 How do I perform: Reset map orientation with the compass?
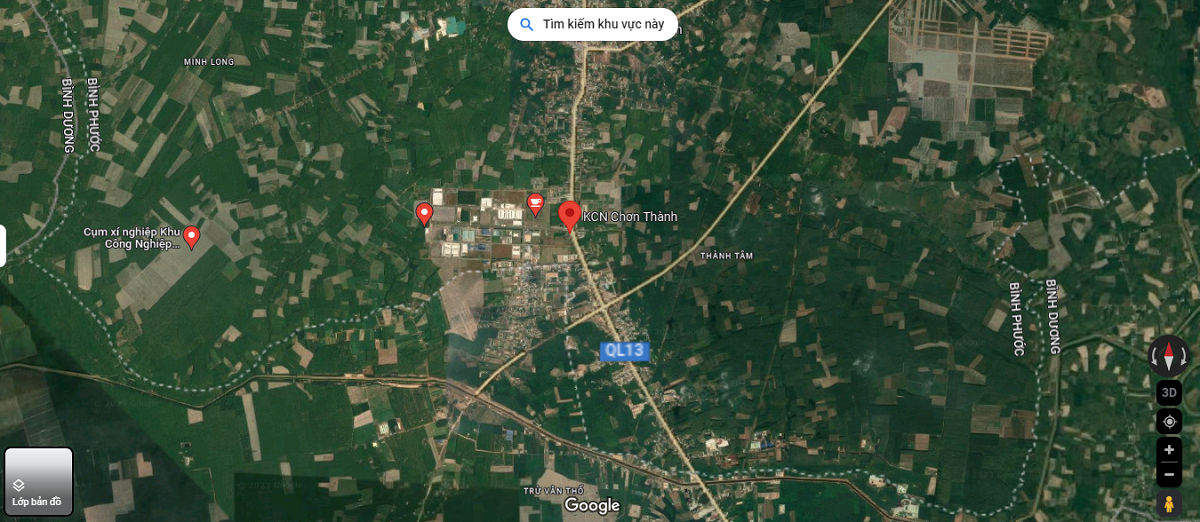tap(1168, 355)
